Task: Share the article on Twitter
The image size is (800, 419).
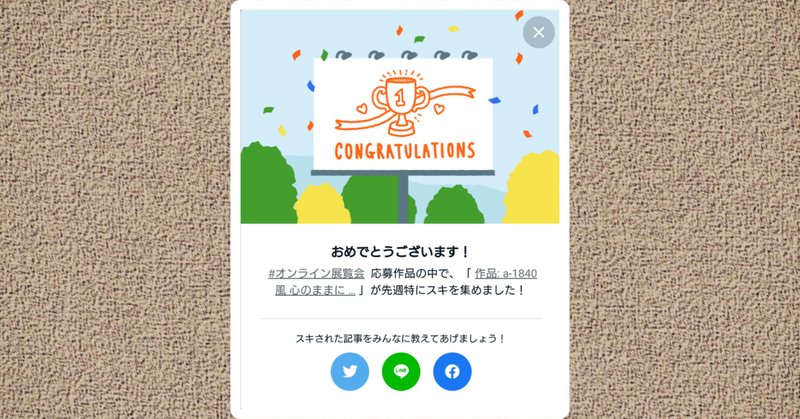Action: click(x=350, y=371)
